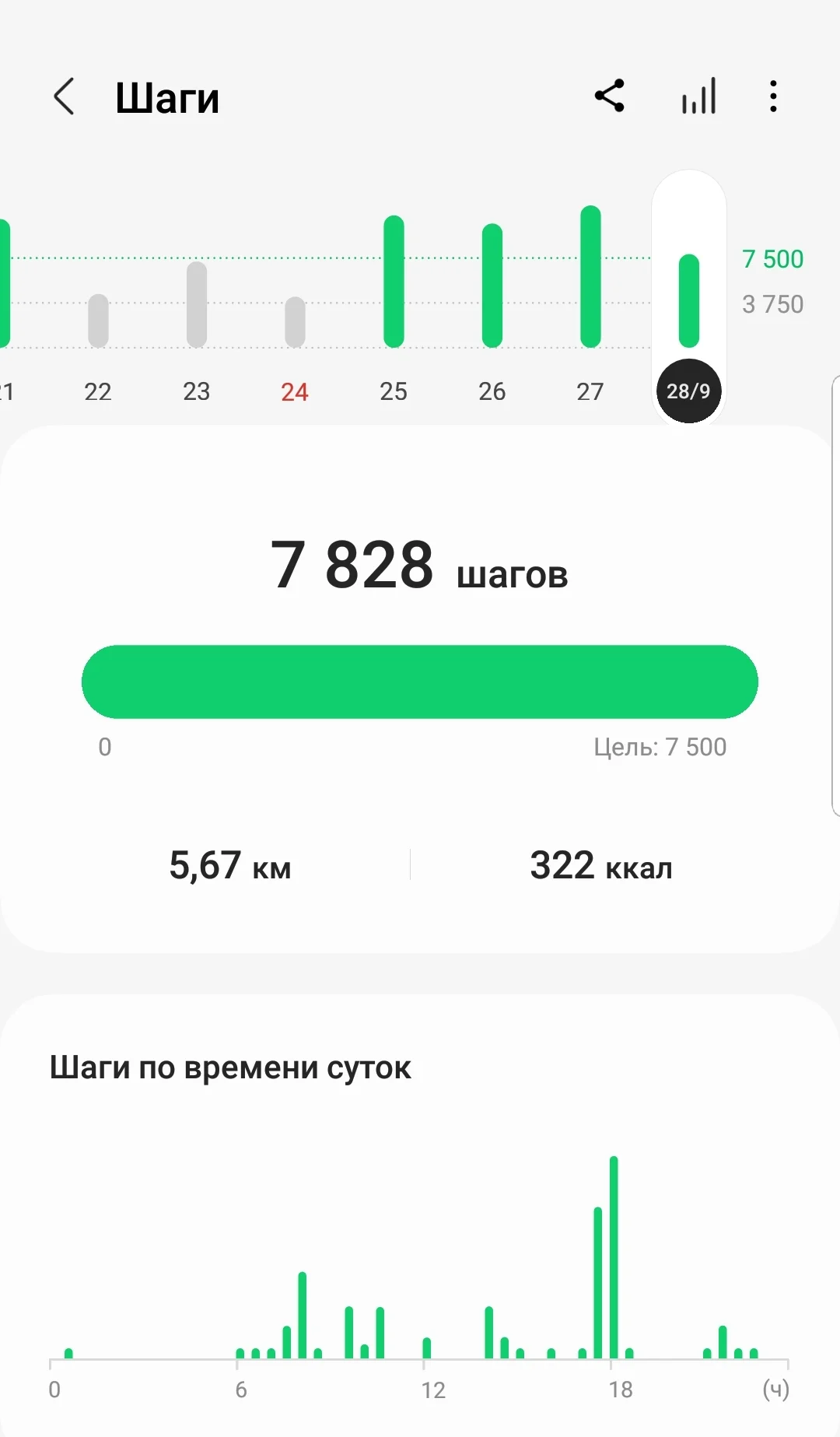Image resolution: width=840 pixels, height=1437 pixels.
Task: Select the 28/9 day marker
Action: point(688,391)
